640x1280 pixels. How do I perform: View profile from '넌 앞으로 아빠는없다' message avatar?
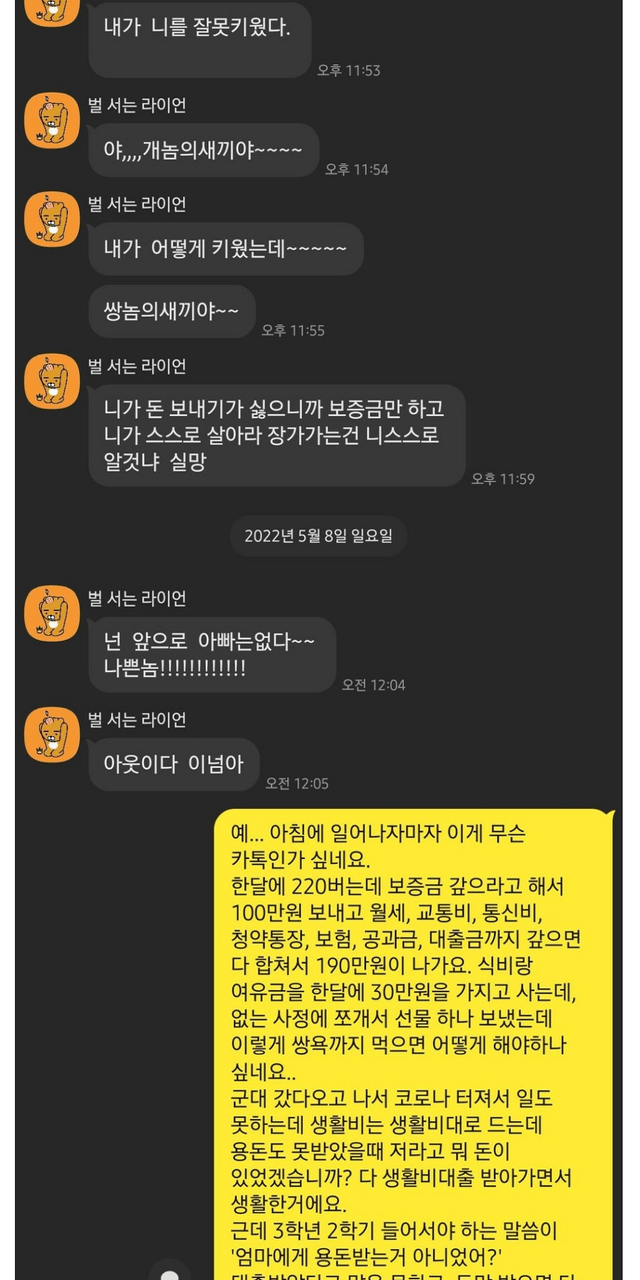coord(52,613)
